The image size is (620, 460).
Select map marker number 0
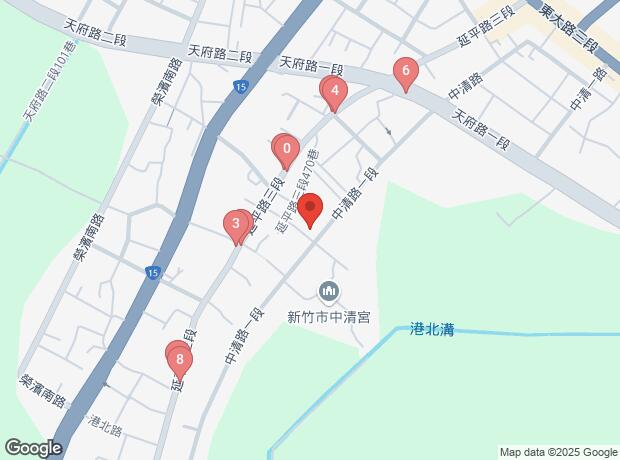pyautogui.click(x=287, y=152)
